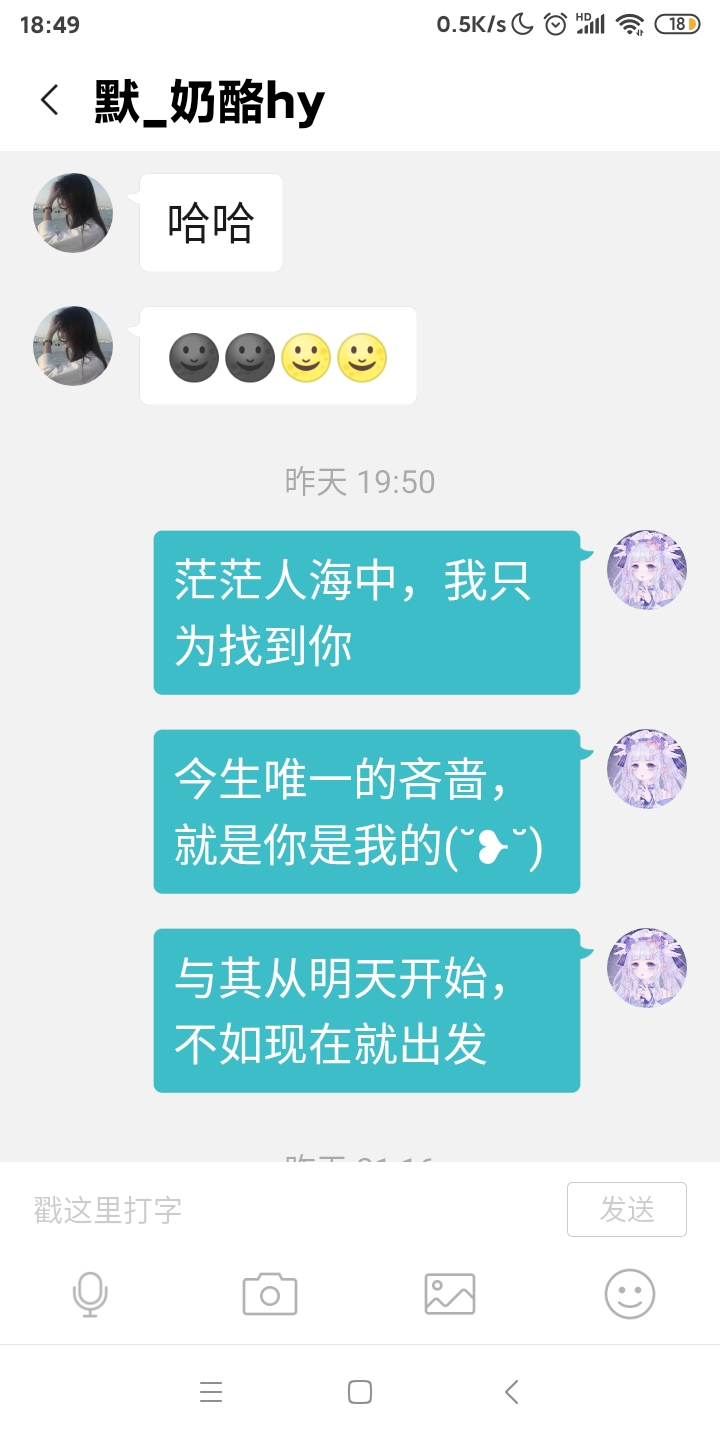The height and width of the screenshot is (1440, 720).
Task: Open my avatar beside 茫茫人海中 message
Action: point(647,570)
